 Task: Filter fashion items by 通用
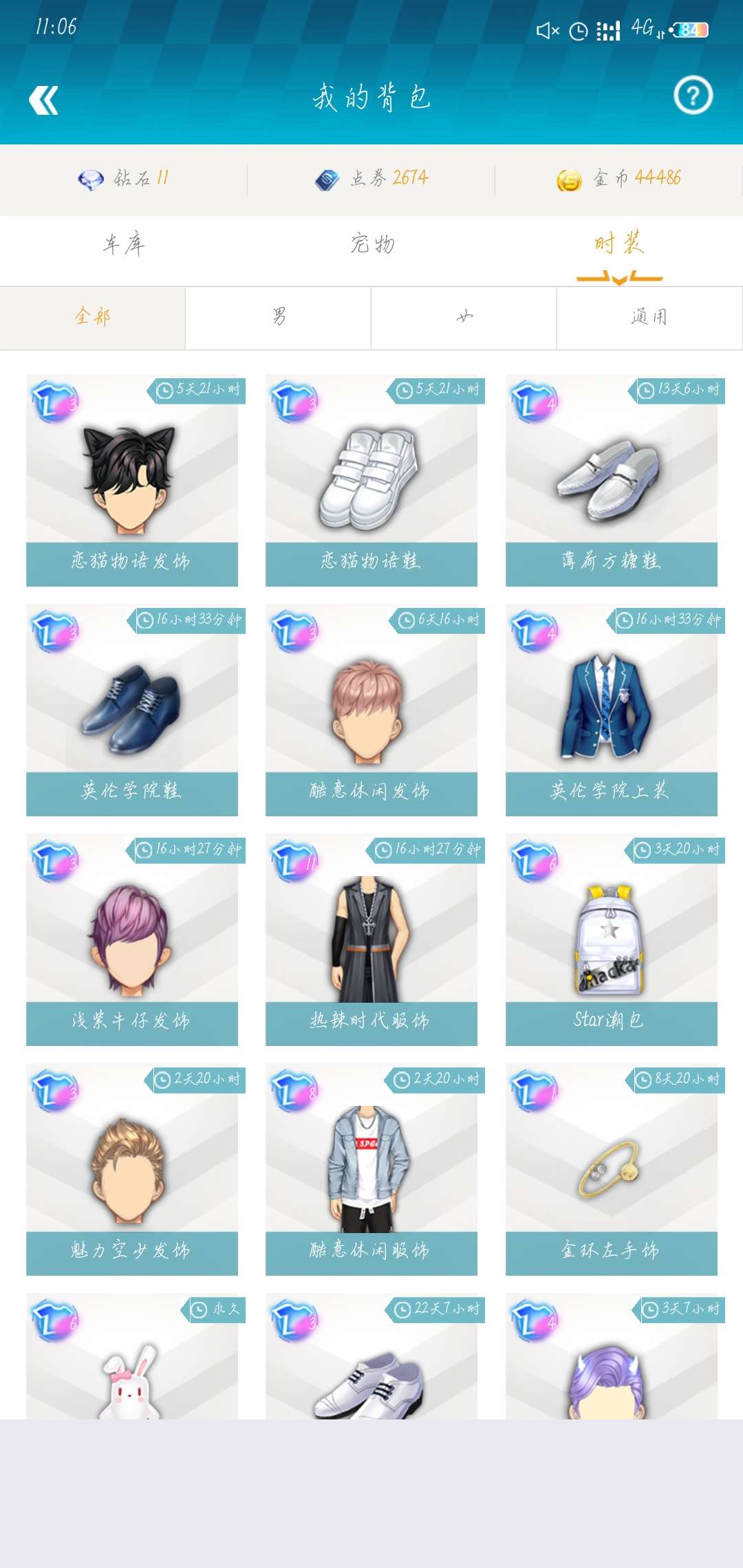click(649, 317)
